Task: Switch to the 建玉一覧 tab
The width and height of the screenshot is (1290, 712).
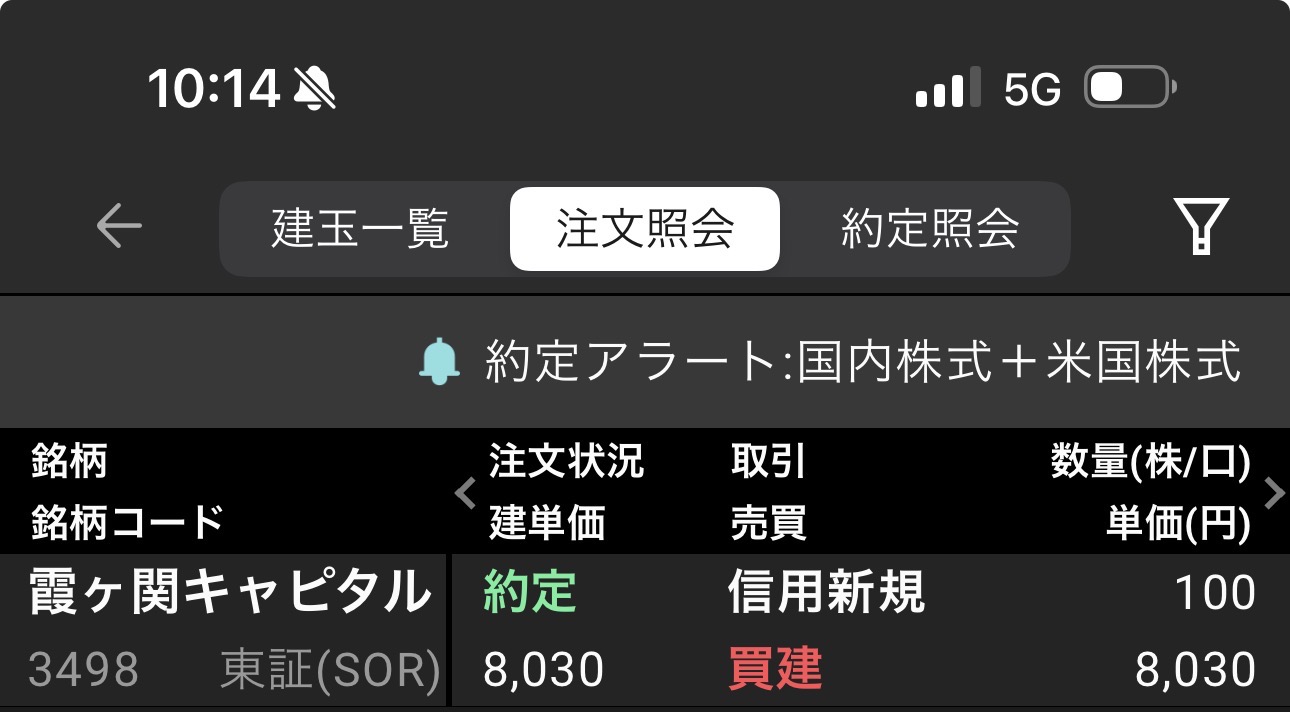Action: pos(360,229)
